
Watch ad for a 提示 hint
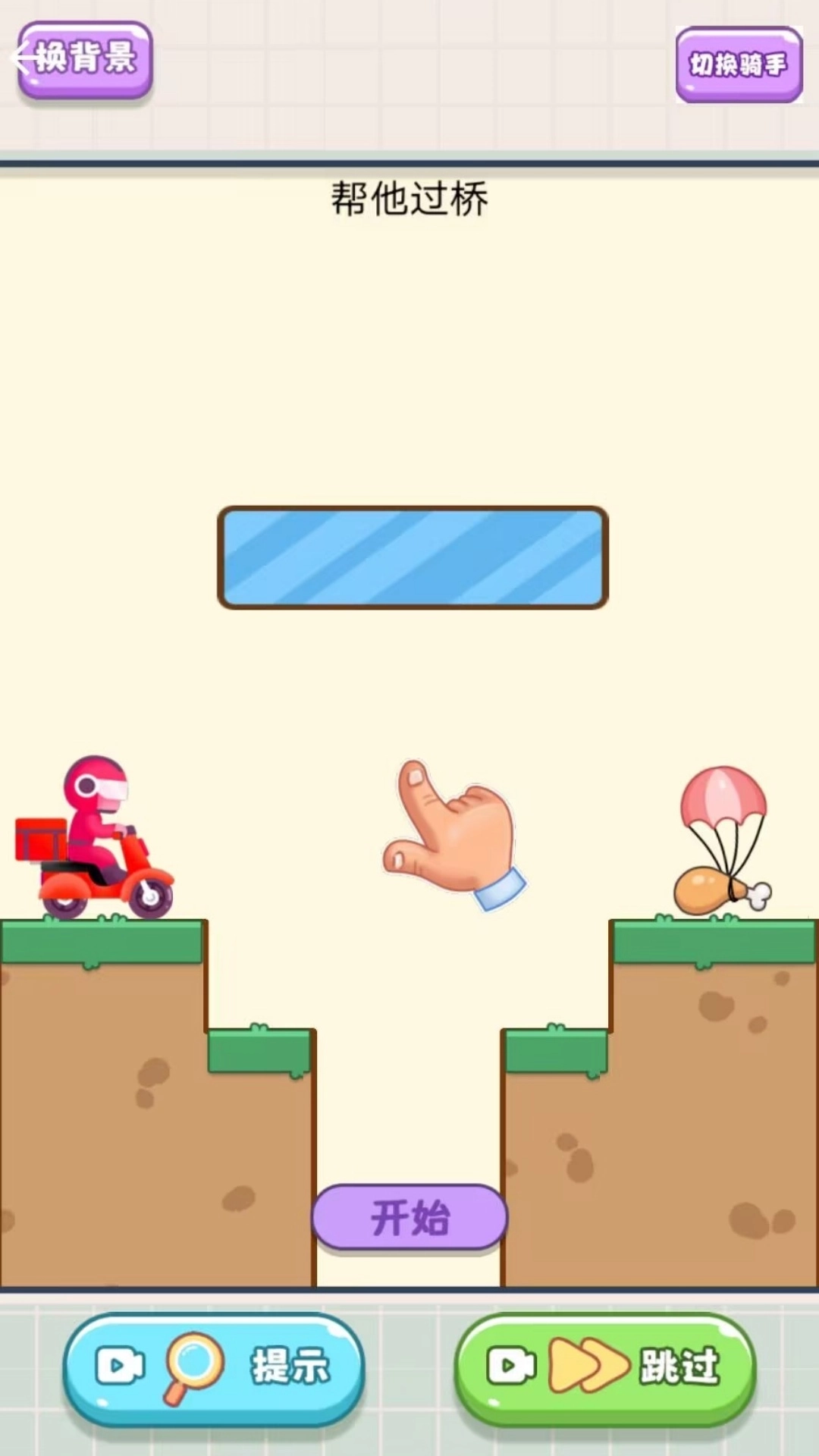tap(213, 1367)
